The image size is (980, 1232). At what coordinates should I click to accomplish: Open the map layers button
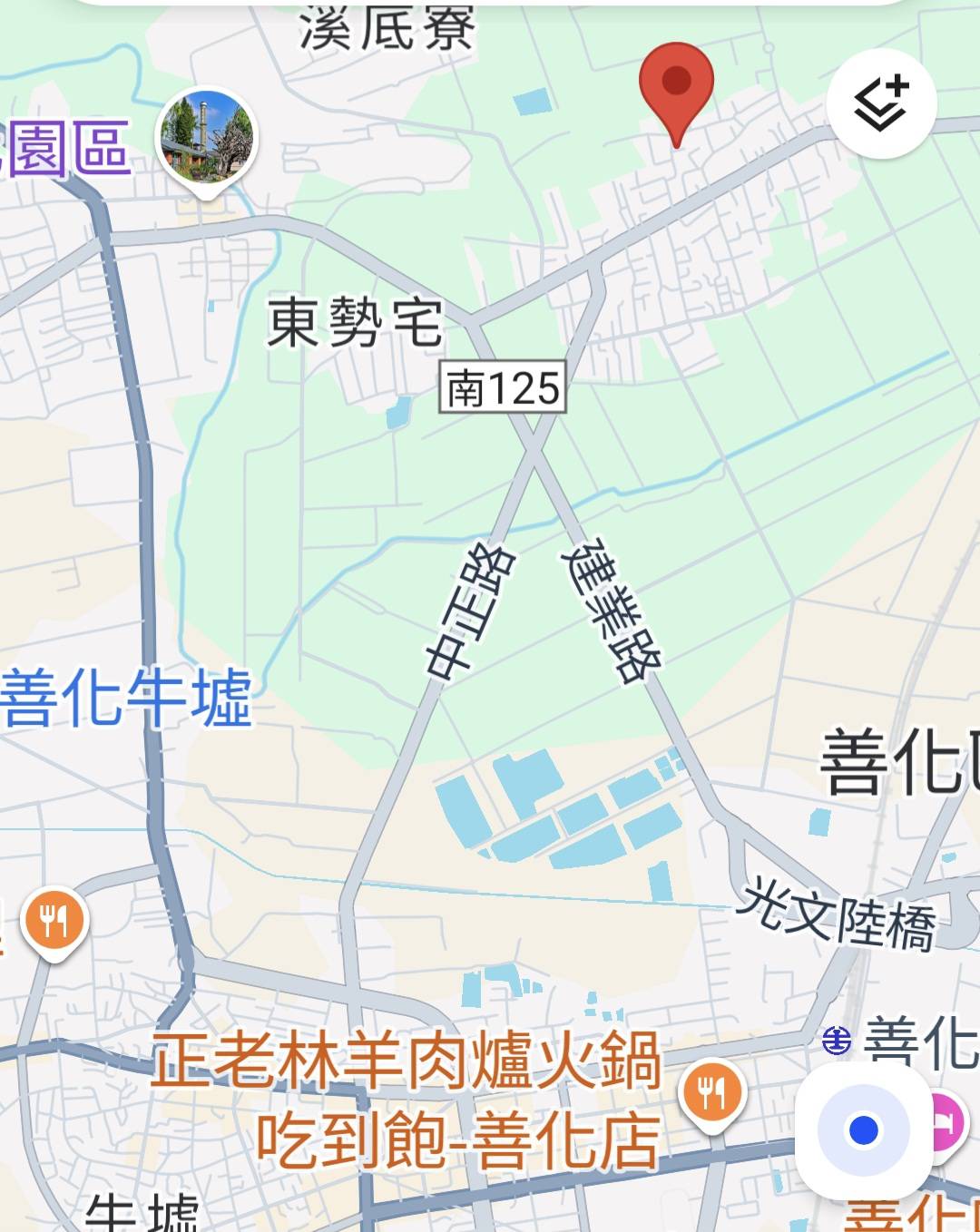(881, 103)
